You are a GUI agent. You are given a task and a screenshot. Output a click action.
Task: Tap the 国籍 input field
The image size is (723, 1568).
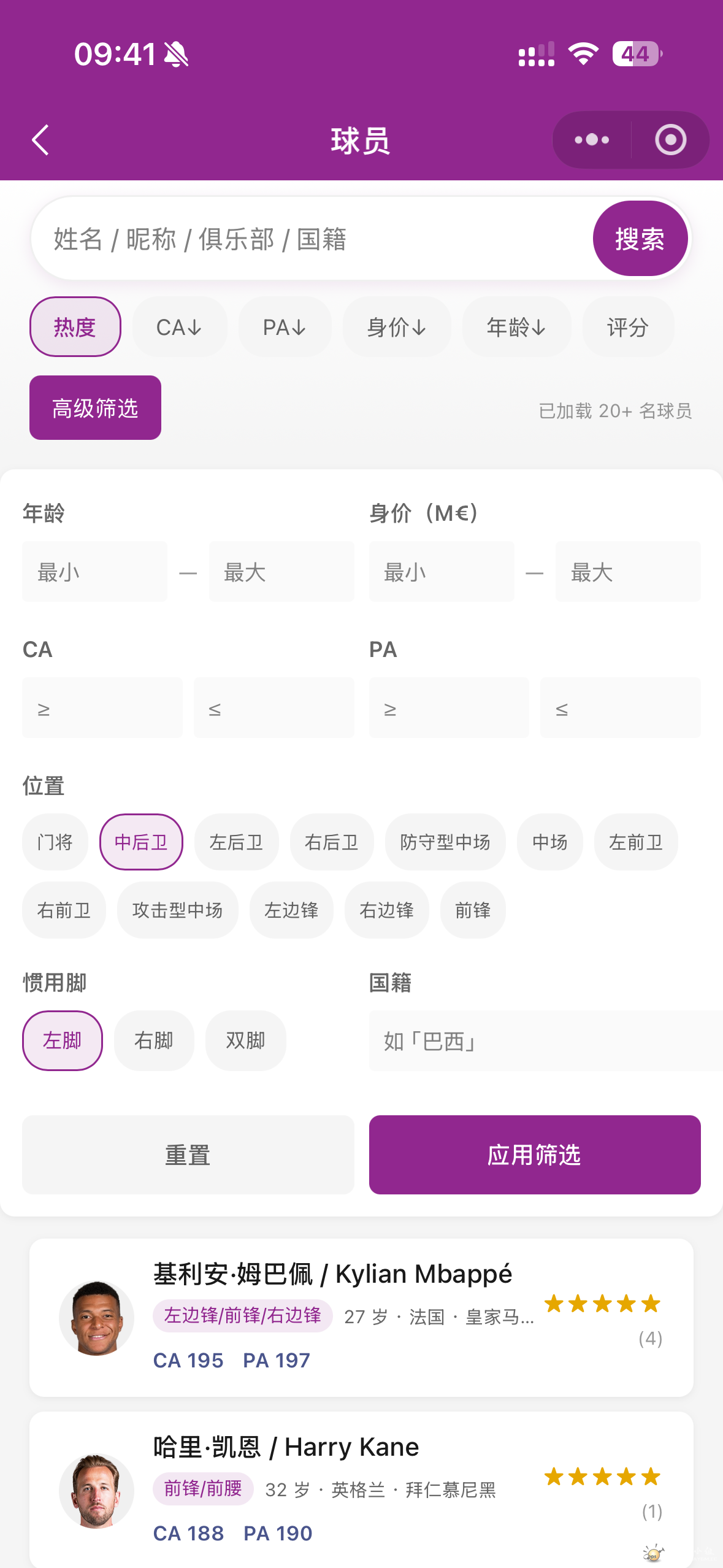[x=546, y=1041]
